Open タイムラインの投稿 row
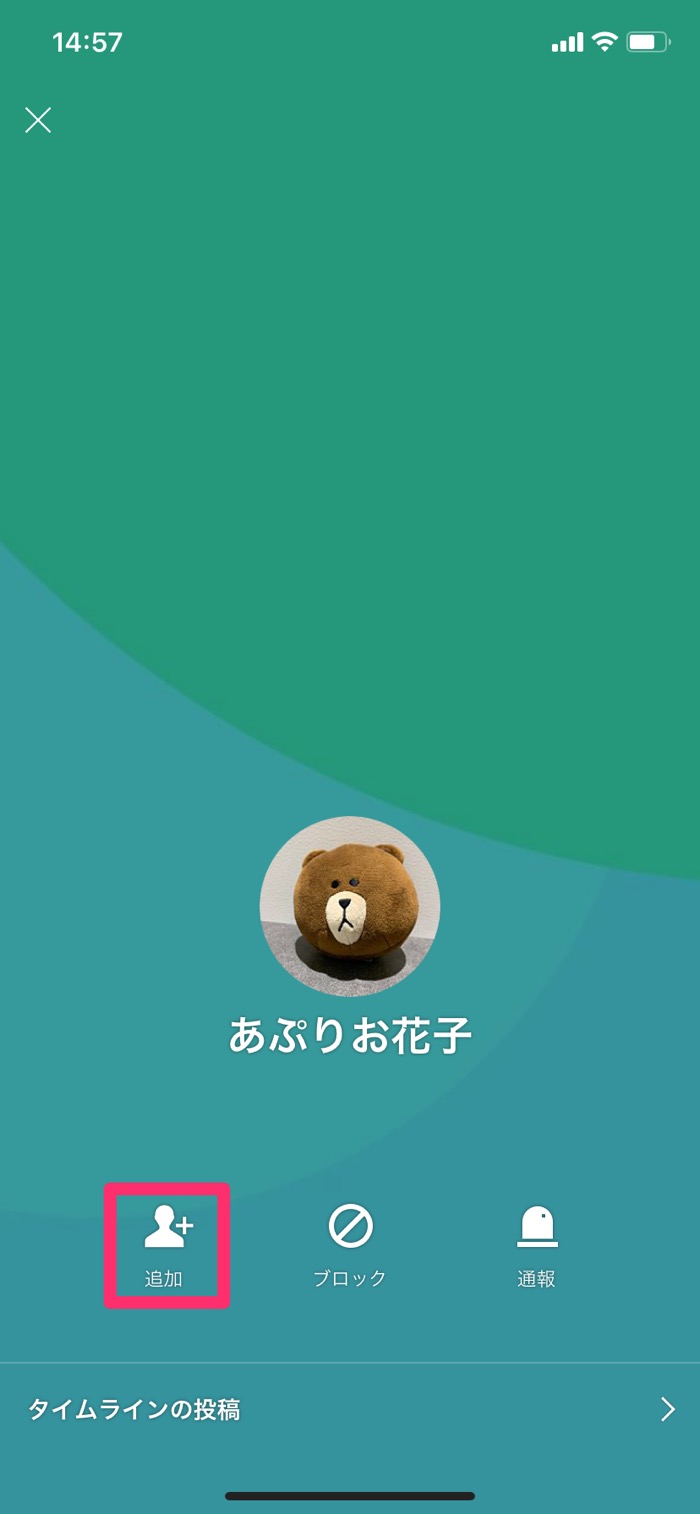Image resolution: width=700 pixels, height=1514 pixels. coord(350,1410)
